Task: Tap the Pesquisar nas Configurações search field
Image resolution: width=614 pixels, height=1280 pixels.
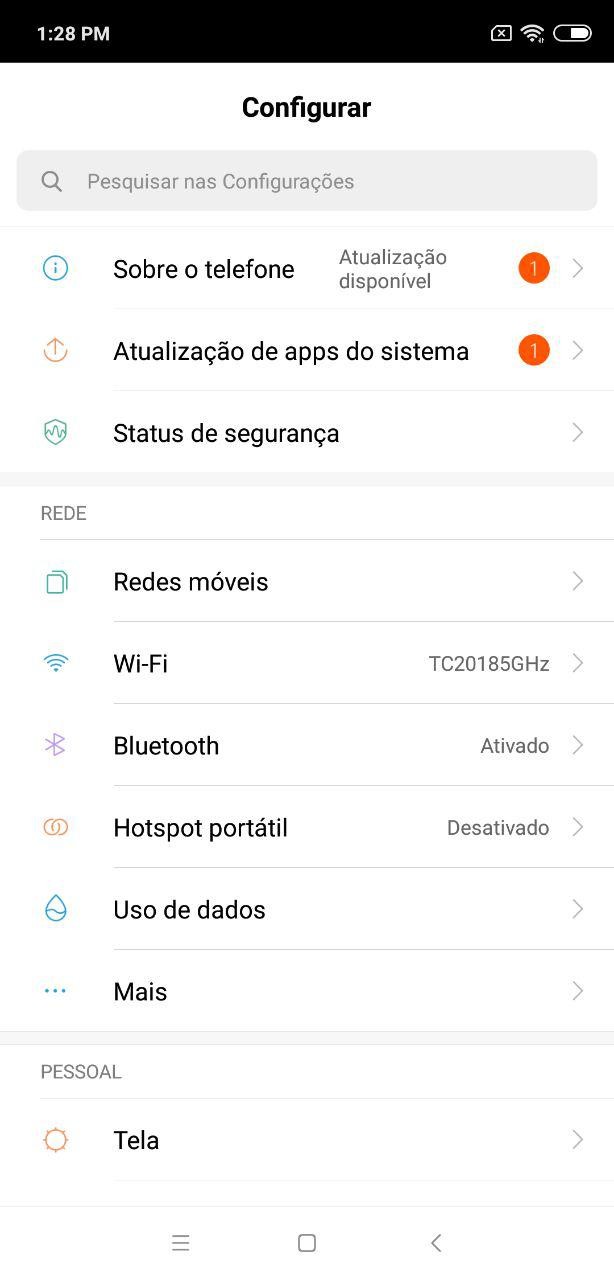Action: point(307,181)
